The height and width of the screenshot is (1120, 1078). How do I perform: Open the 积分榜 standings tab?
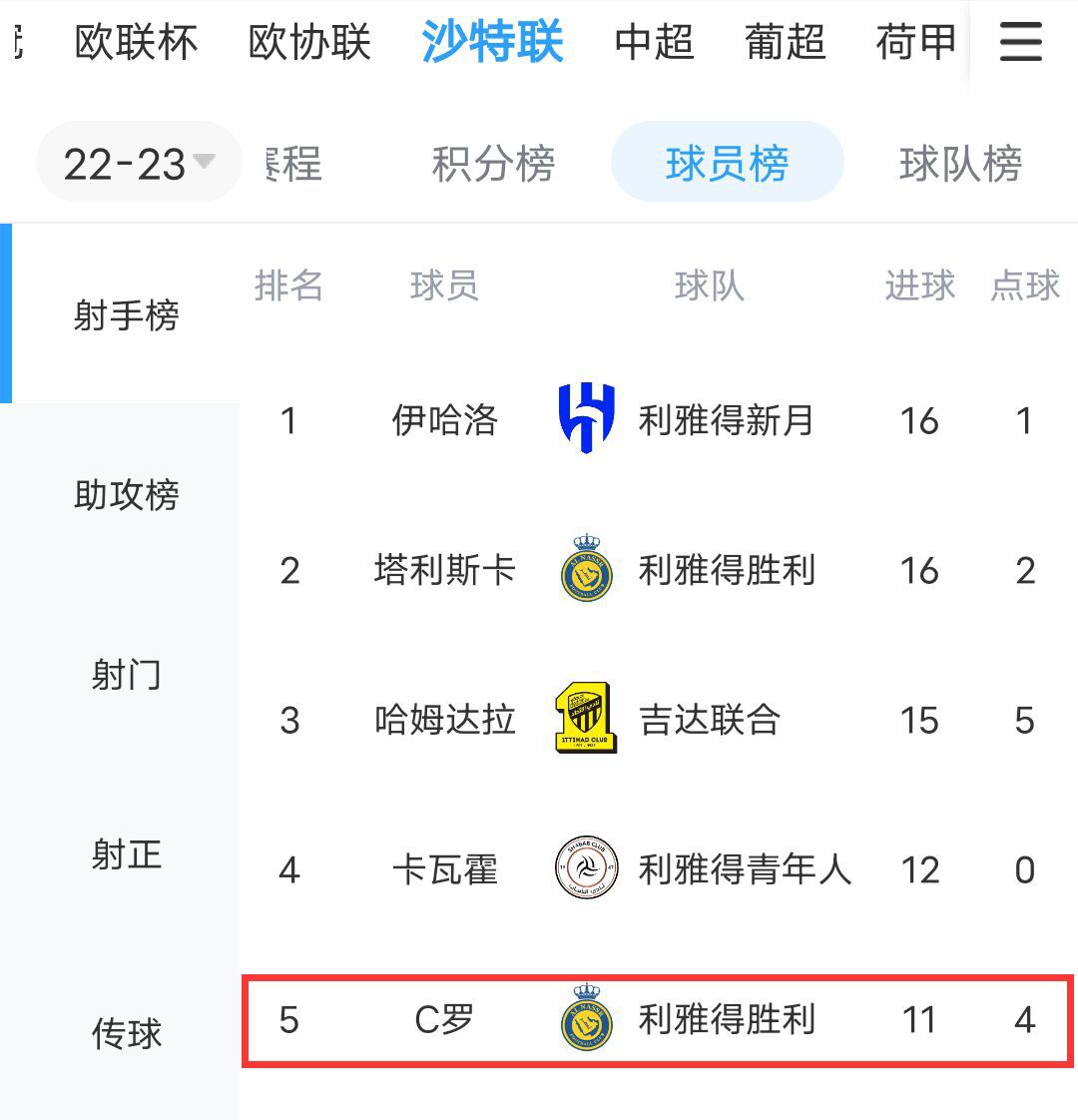pos(493,164)
